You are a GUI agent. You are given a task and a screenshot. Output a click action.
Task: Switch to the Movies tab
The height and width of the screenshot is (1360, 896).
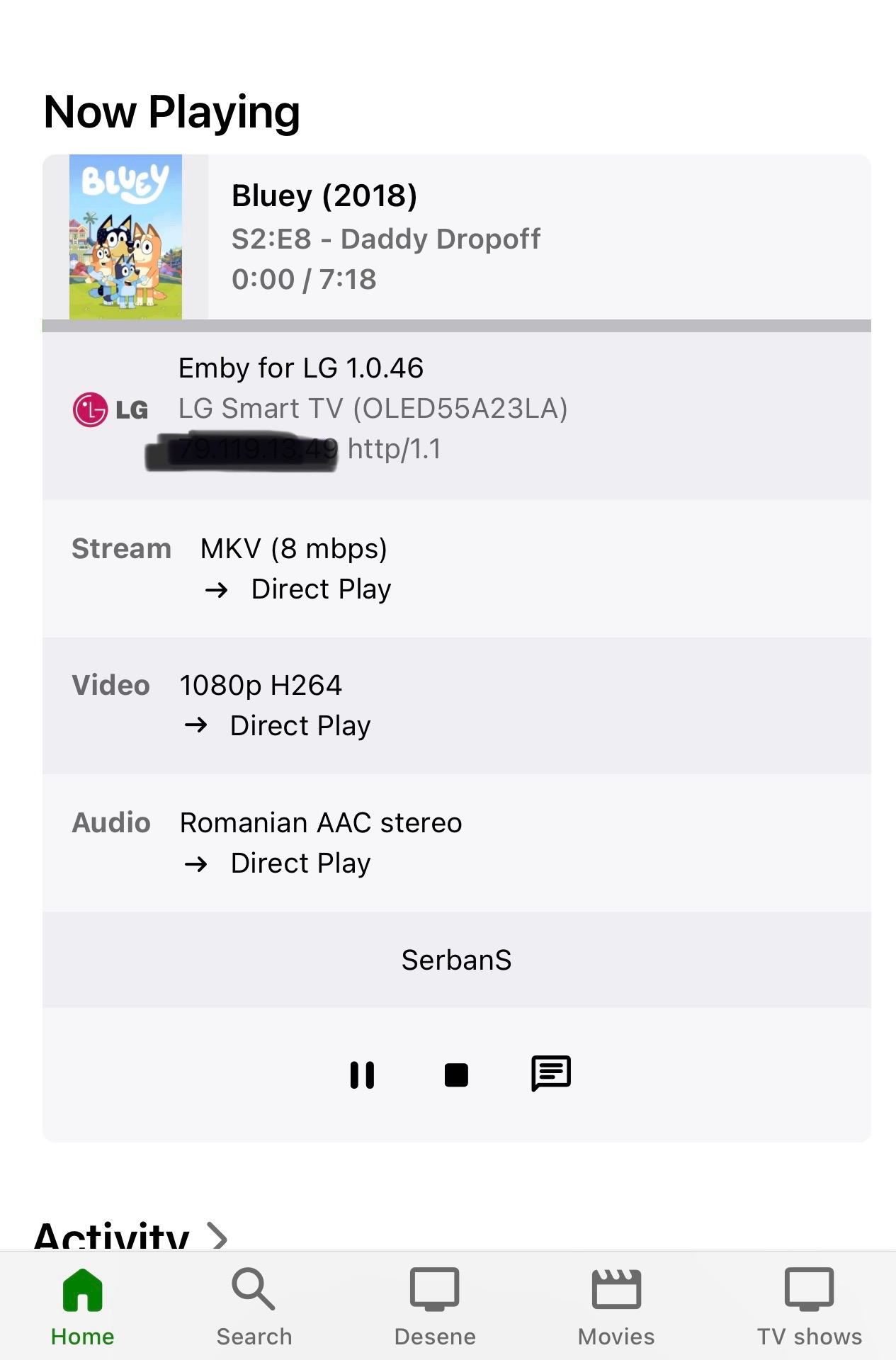tap(616, 1306)
